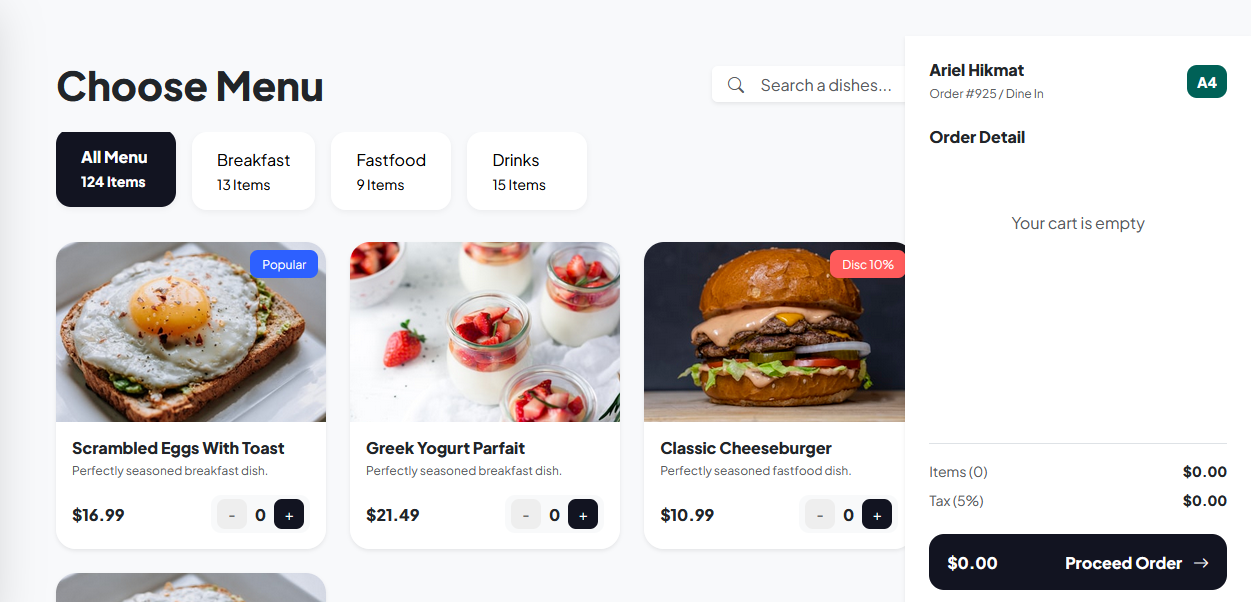Tap minus on Classic Cheeseburger
The height and width of the screenshot is (602, 1251).
(820, 515)
